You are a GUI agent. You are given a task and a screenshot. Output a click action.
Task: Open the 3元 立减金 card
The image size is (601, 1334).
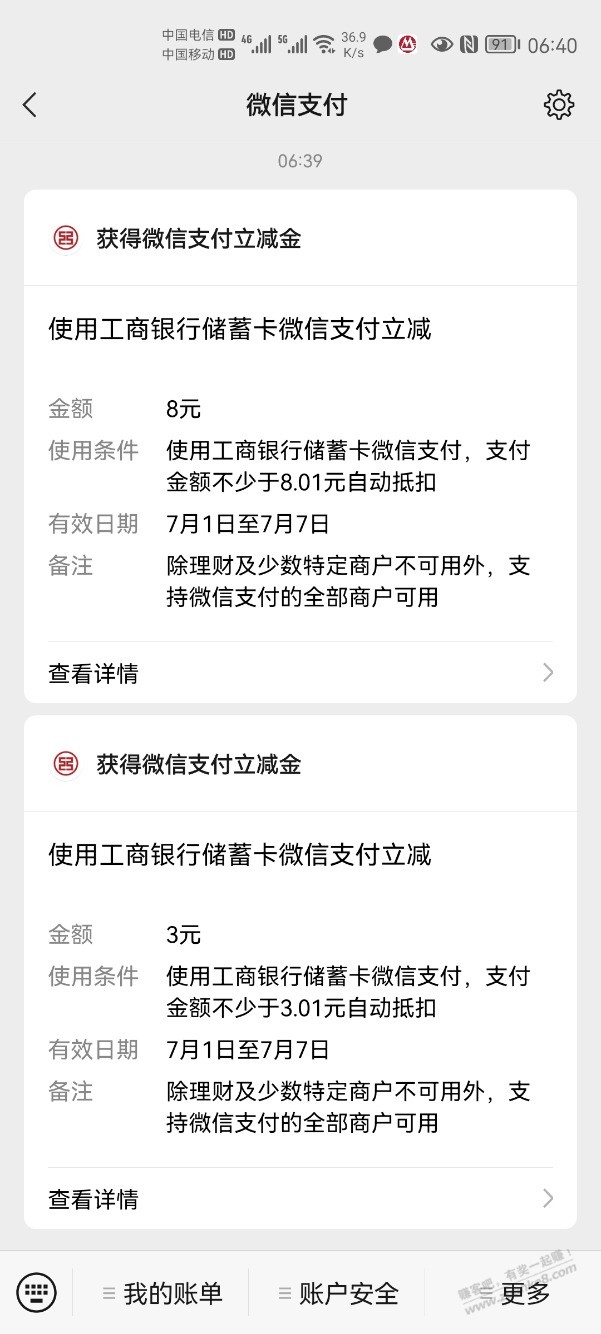click(x=300, y=972)
